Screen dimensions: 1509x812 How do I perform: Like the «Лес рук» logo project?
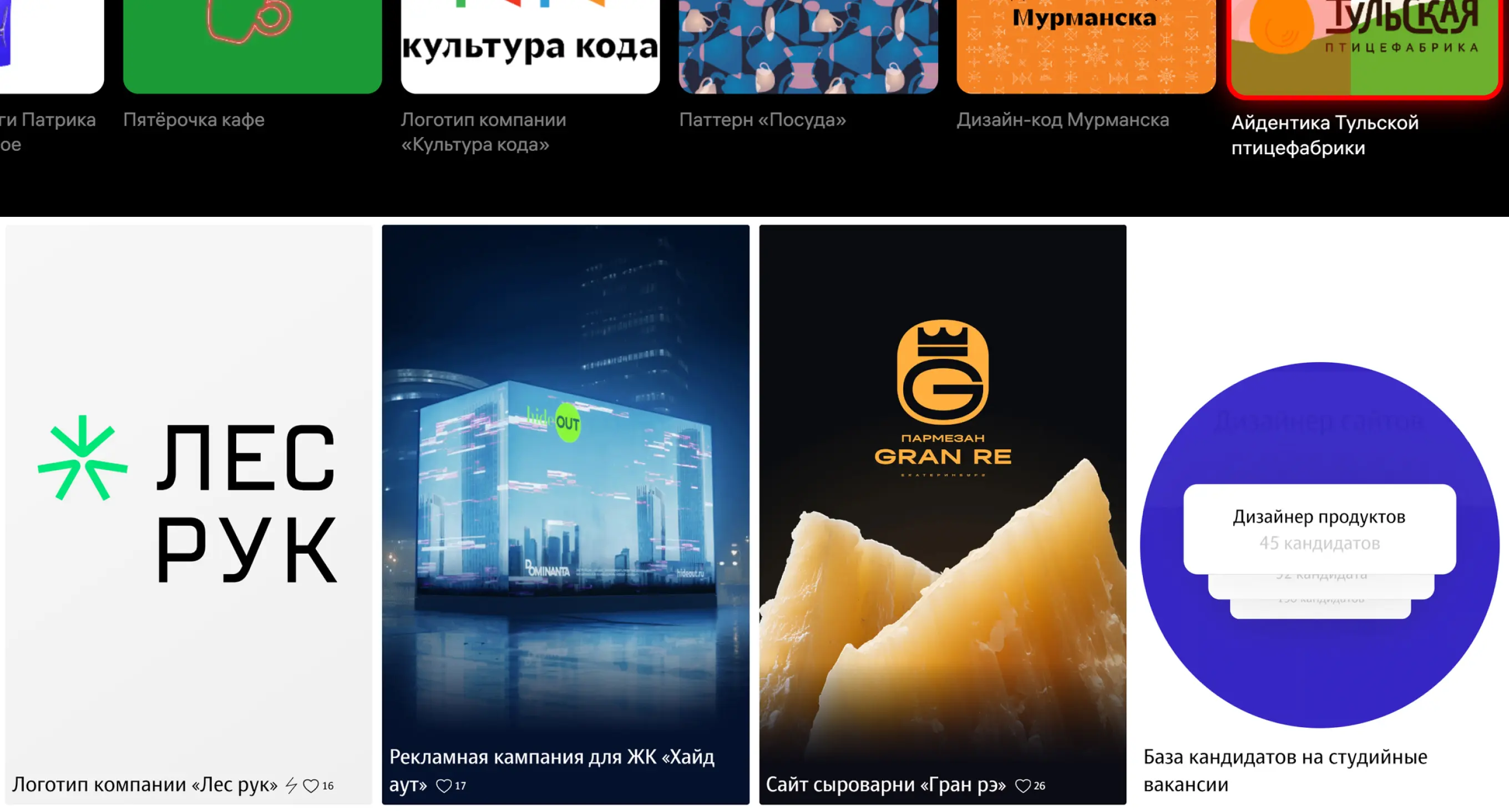click(x=311, y=786)
